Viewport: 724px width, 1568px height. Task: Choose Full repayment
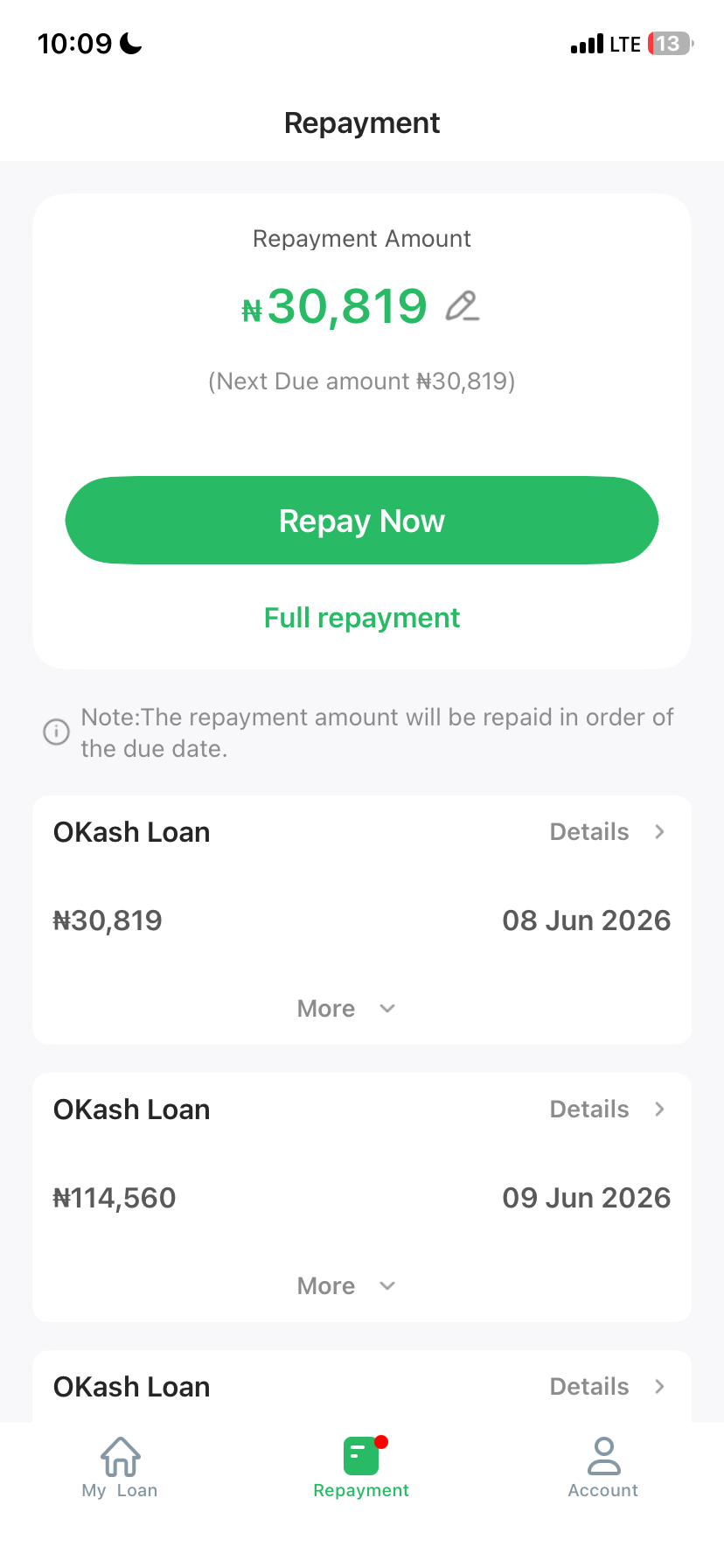tap(362, 618)
